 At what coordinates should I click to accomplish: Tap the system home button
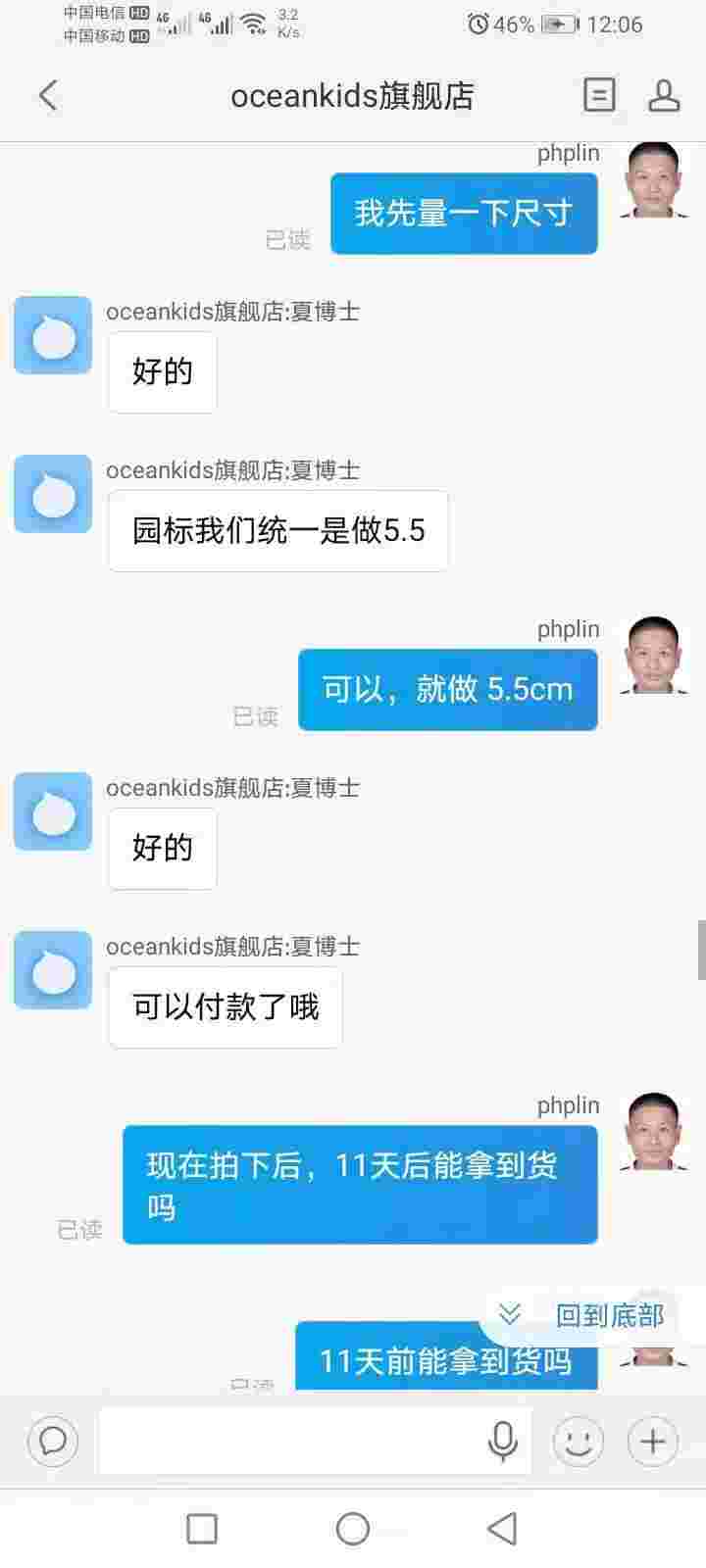click(x=353, y=1528)
